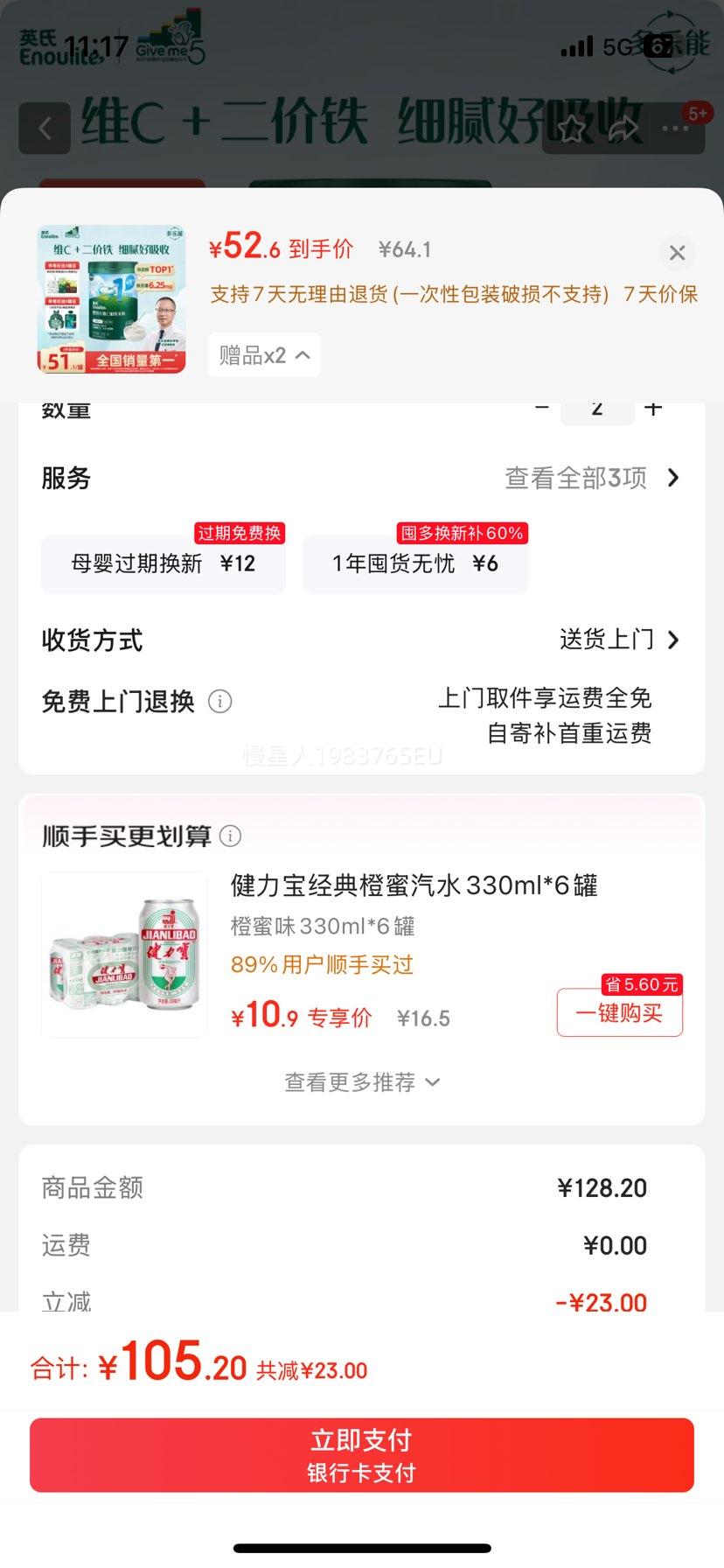
Task: Tap 一键购买 to buy the Jianlibao soda
Action: [619, 1012]
